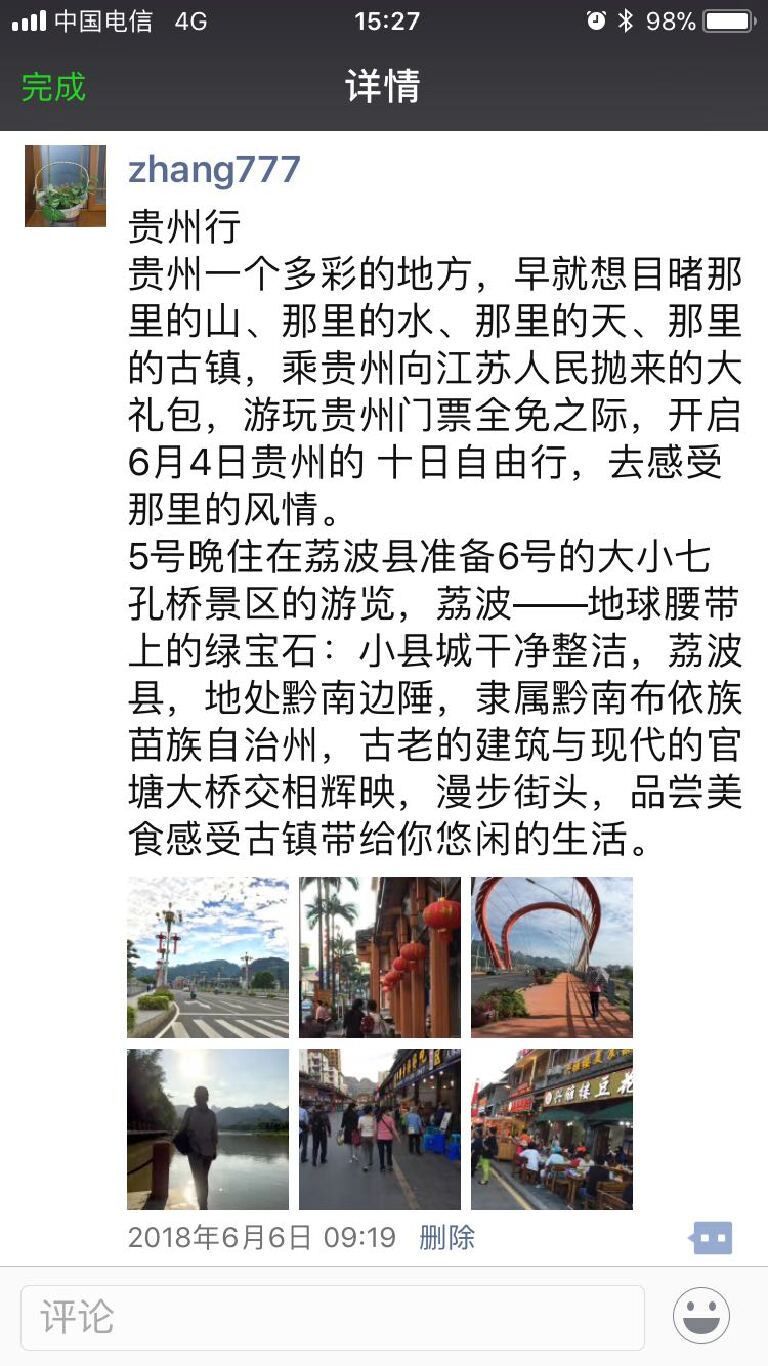Viewport: 768px width, 1366px height.
Task: View the red arch bridge photo
Action: [x=552, y=957]
